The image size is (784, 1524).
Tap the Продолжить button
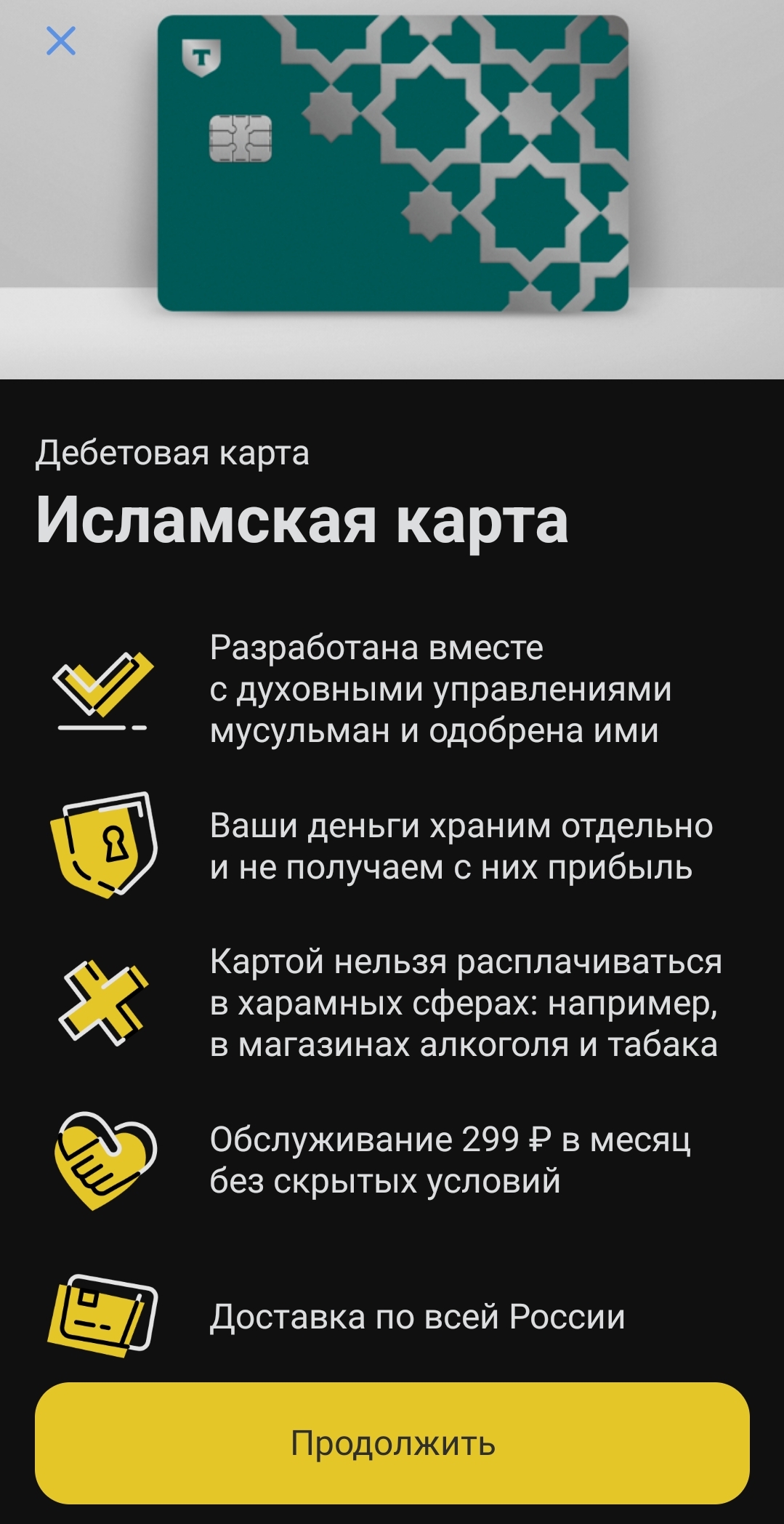[x=392, y=1443]
